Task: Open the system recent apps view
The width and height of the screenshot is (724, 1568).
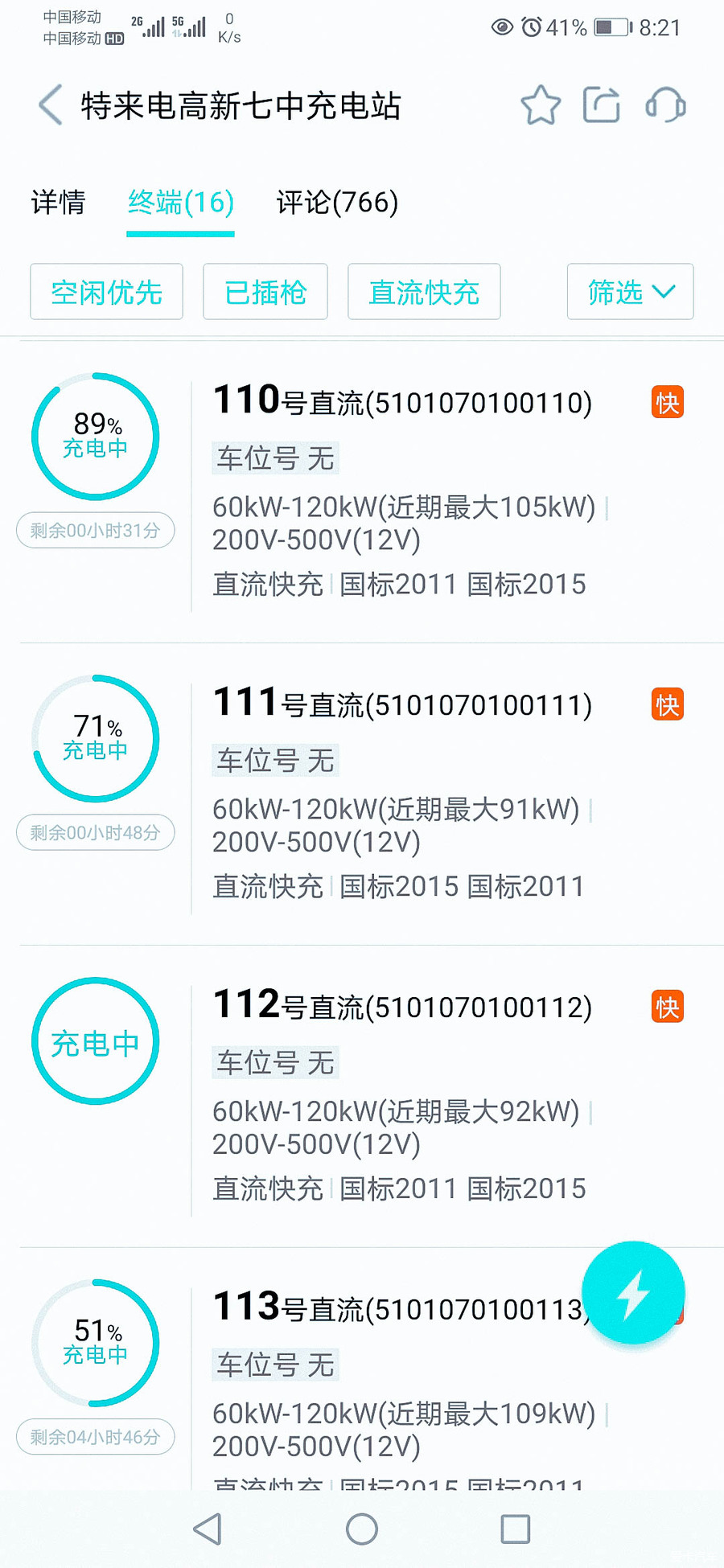Action: pyautogui.click(x=515, y=1529)
